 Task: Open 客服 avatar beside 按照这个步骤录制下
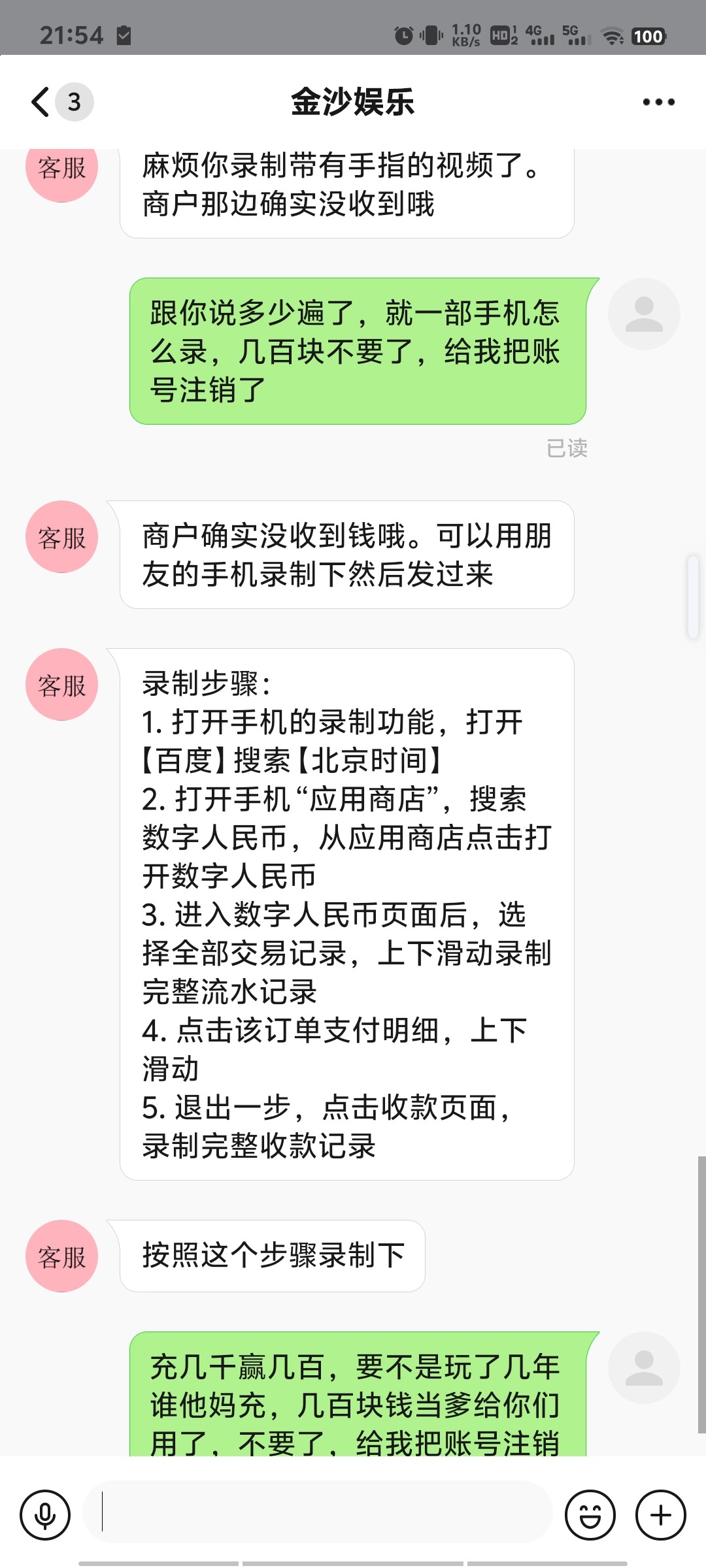tap(61, 1256)
